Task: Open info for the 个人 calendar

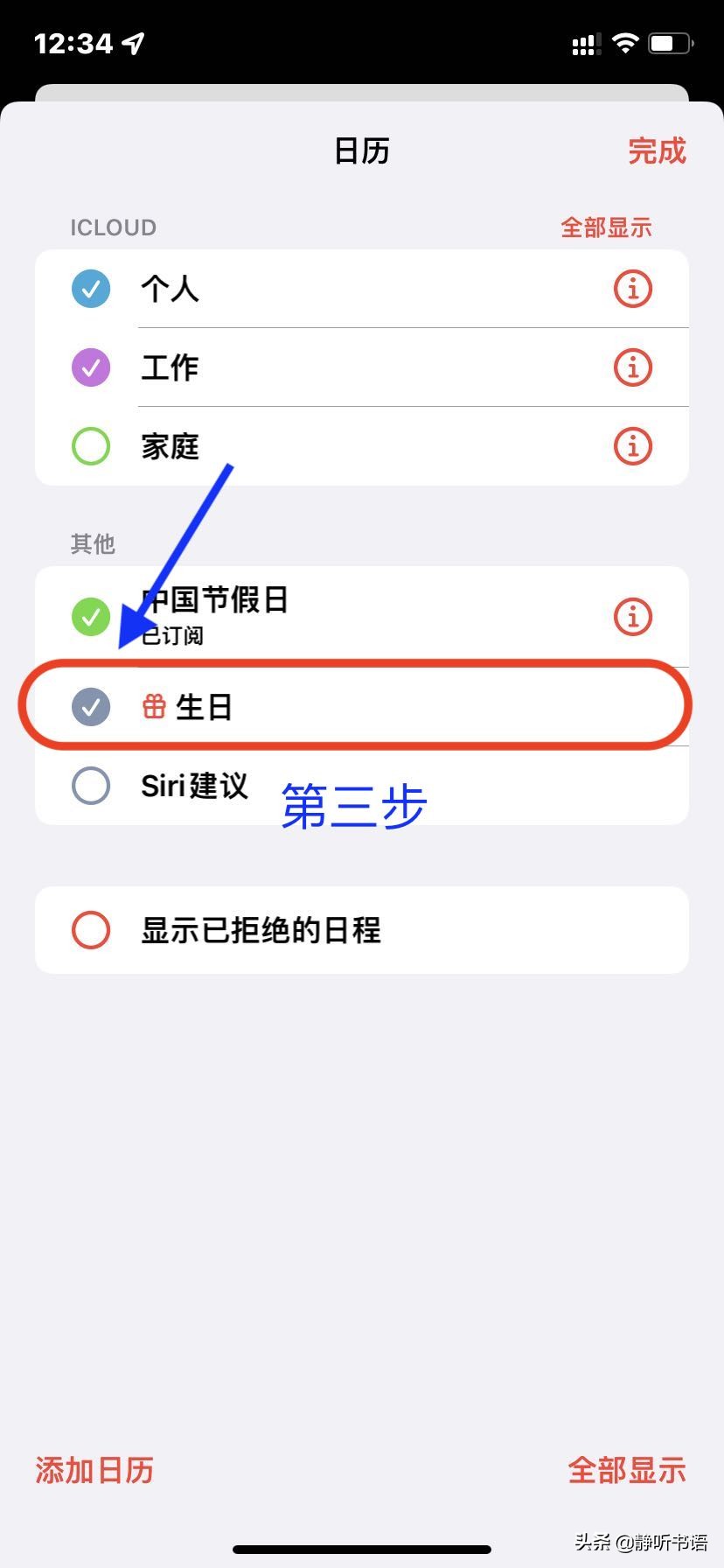Action: (x=632, y=288)
